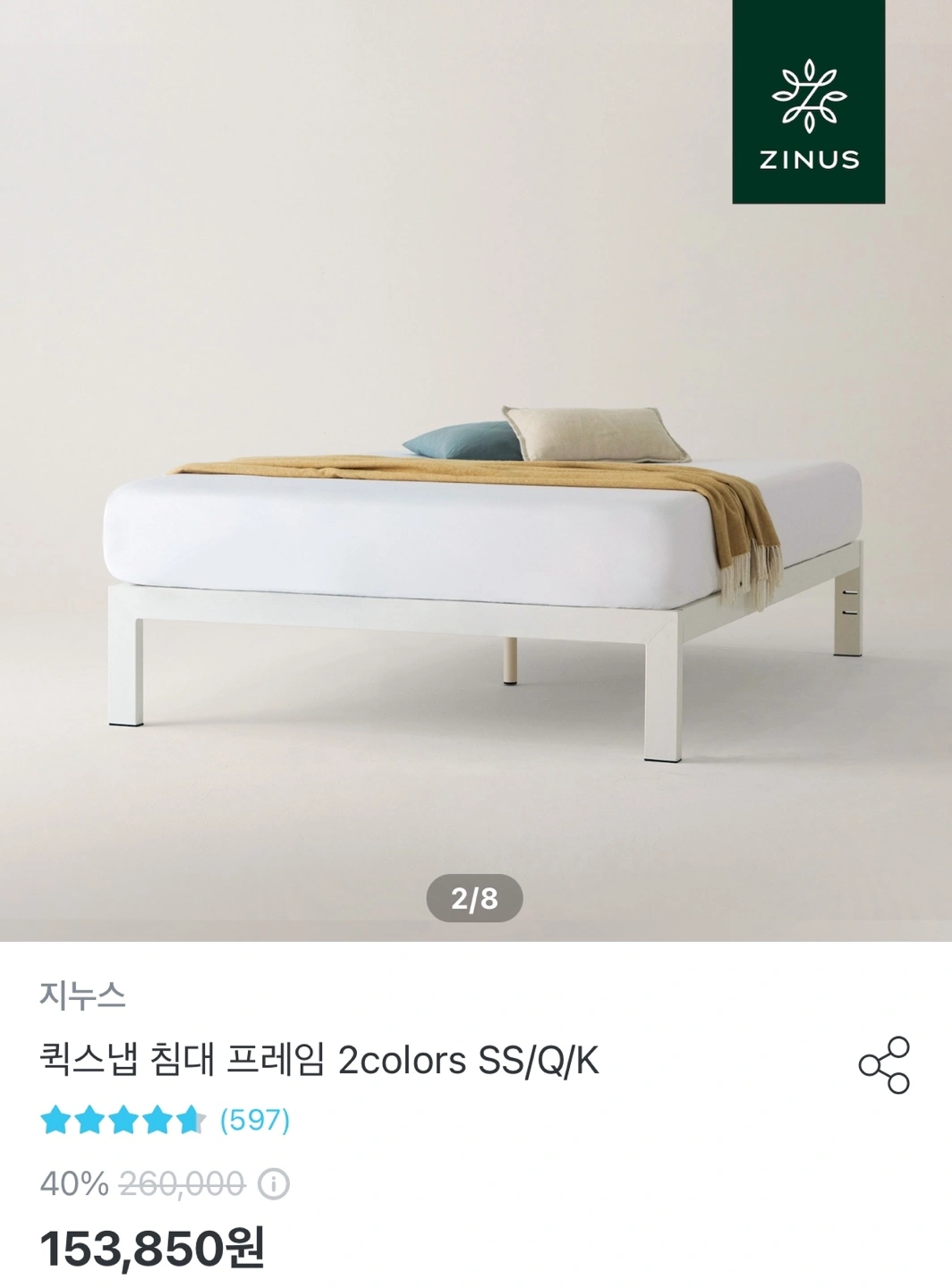952x1288 pixels.
Task: Open the discount info icon beside 260,000
Action: 274,1185
